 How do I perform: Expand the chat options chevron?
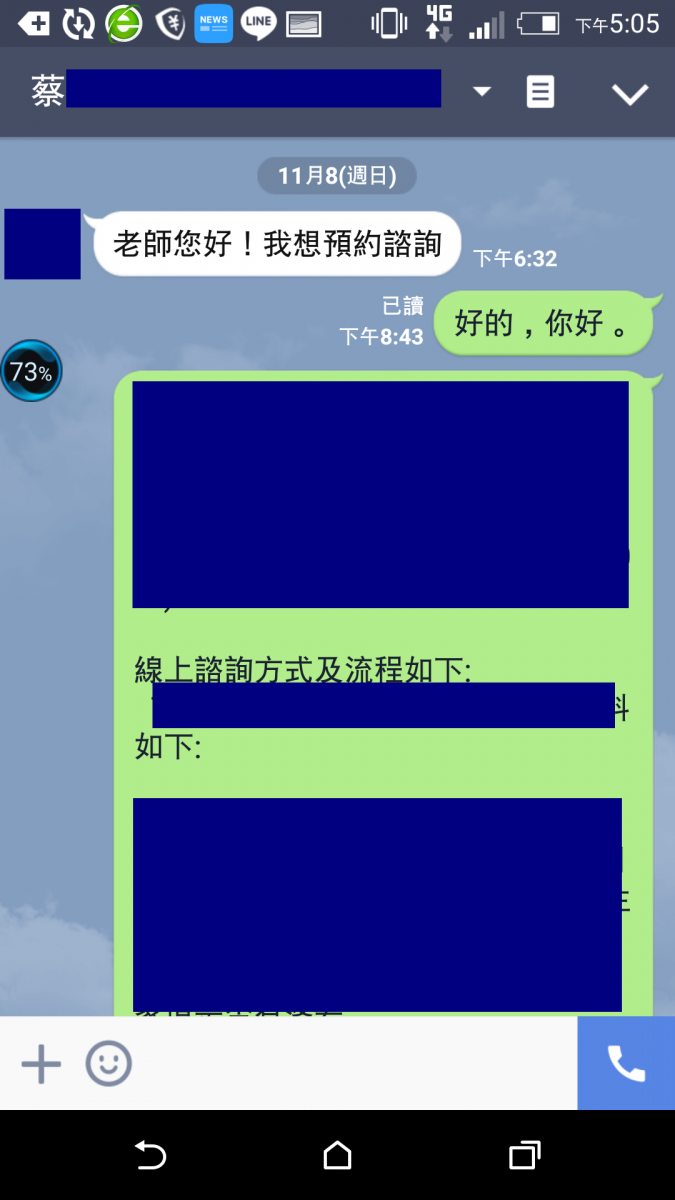(630, 94)
